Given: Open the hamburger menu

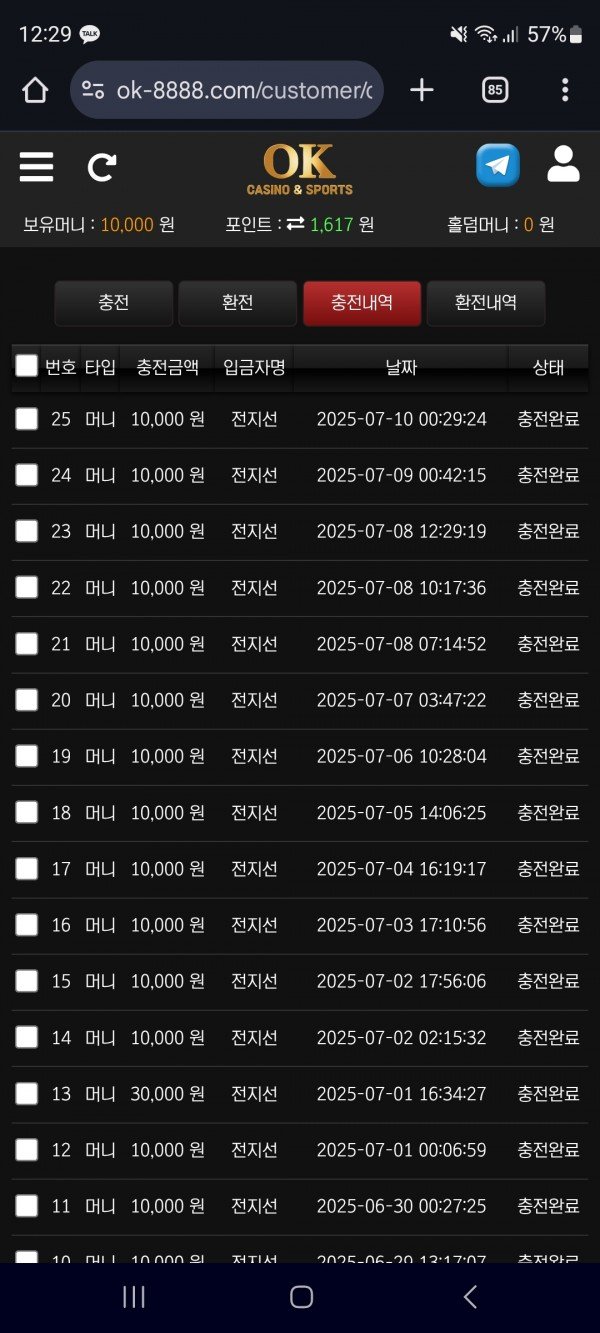Looking at the screenshot, I should 36,167.
